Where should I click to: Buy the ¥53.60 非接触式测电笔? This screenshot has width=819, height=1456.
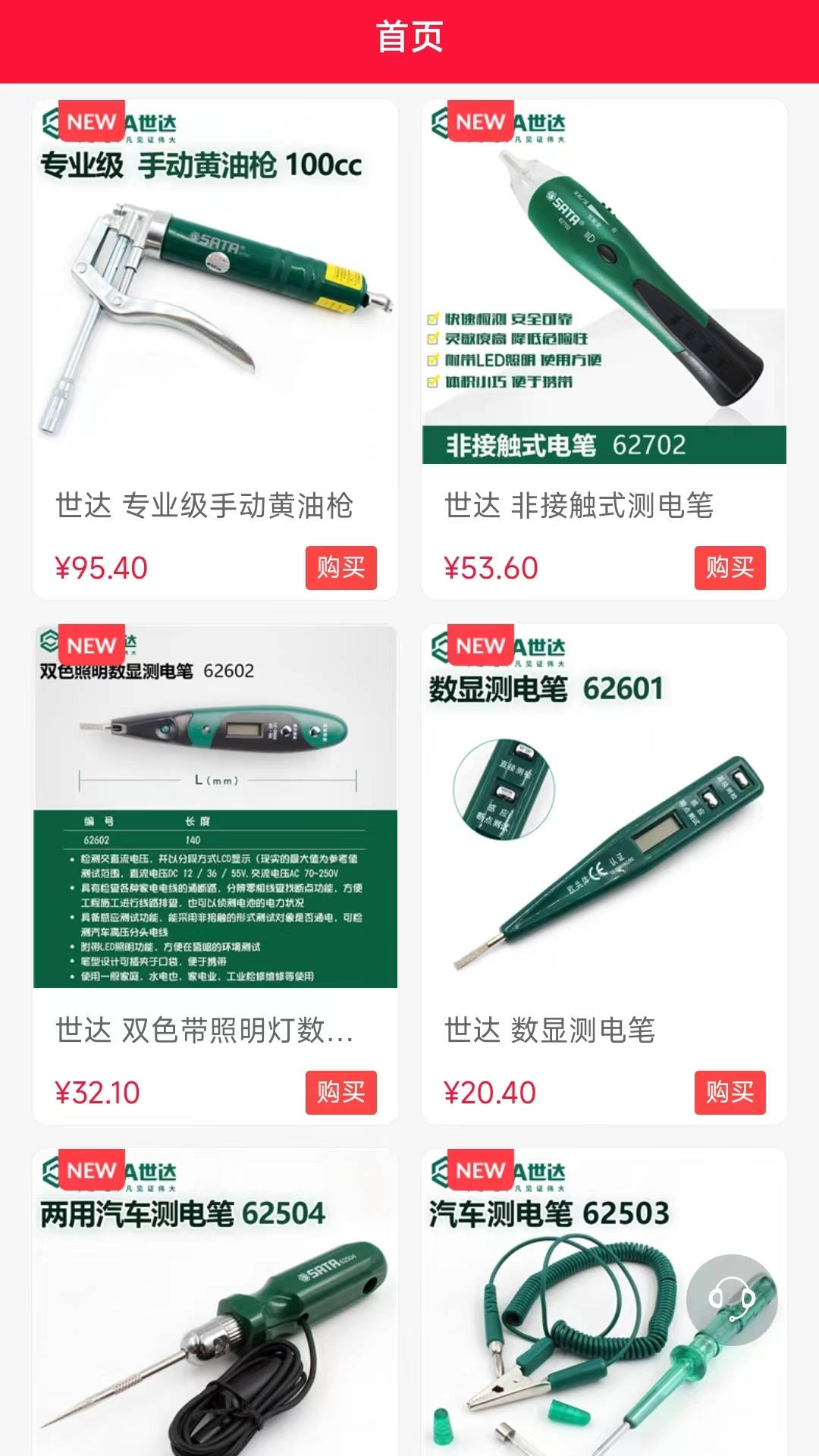point(730,567)
